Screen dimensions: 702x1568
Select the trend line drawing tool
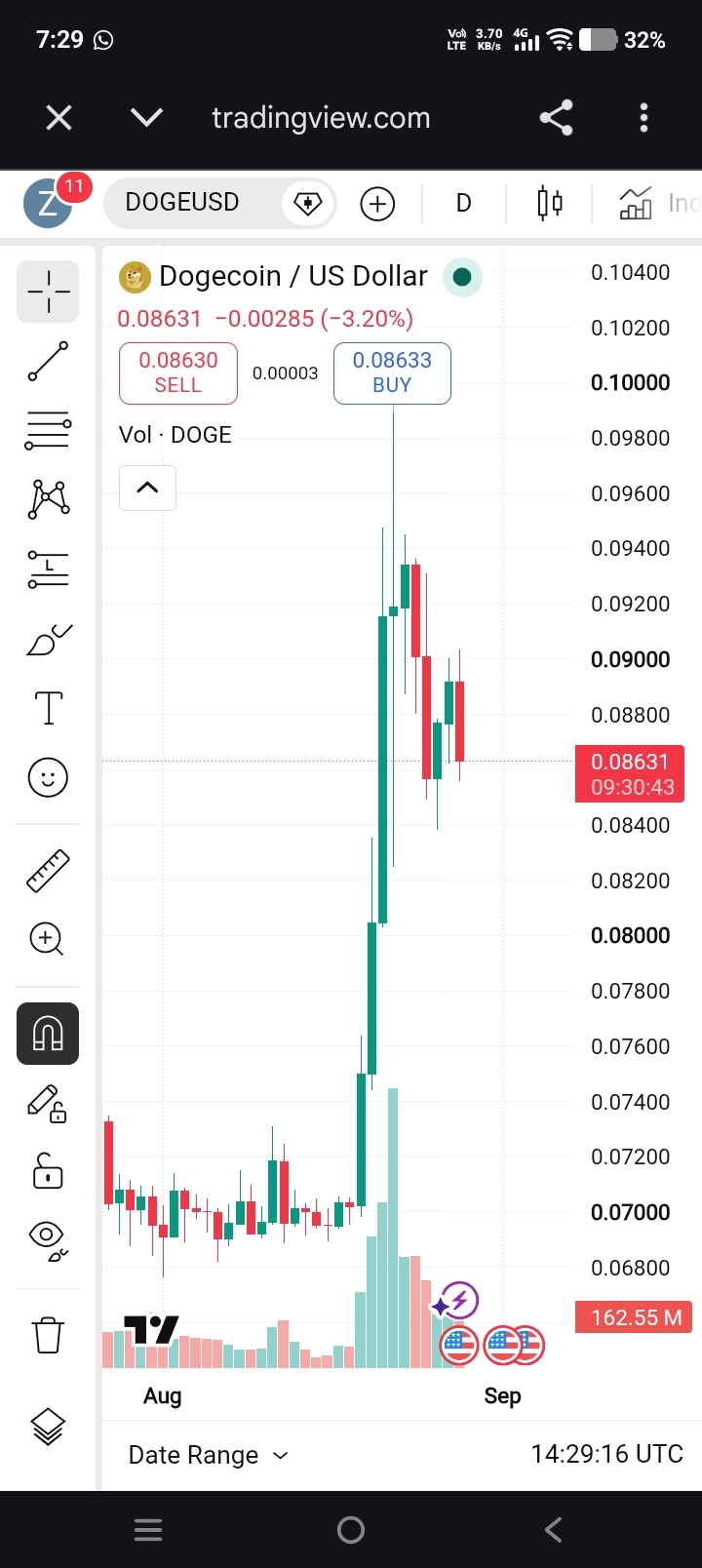[x=48, y=361]
